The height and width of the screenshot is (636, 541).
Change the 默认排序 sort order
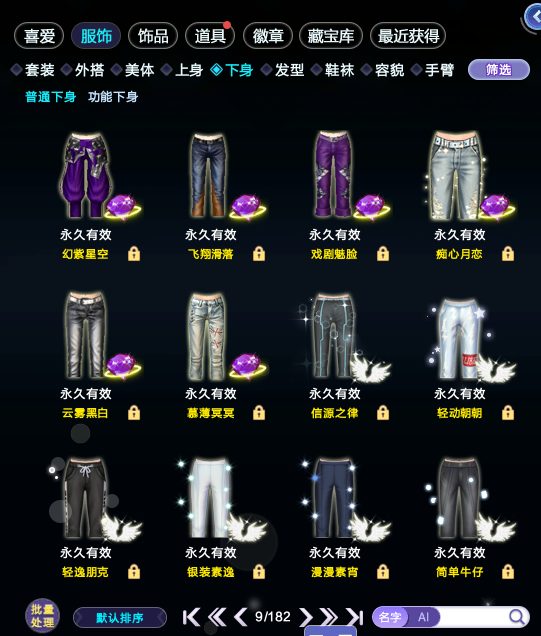[x=120, y=618]
